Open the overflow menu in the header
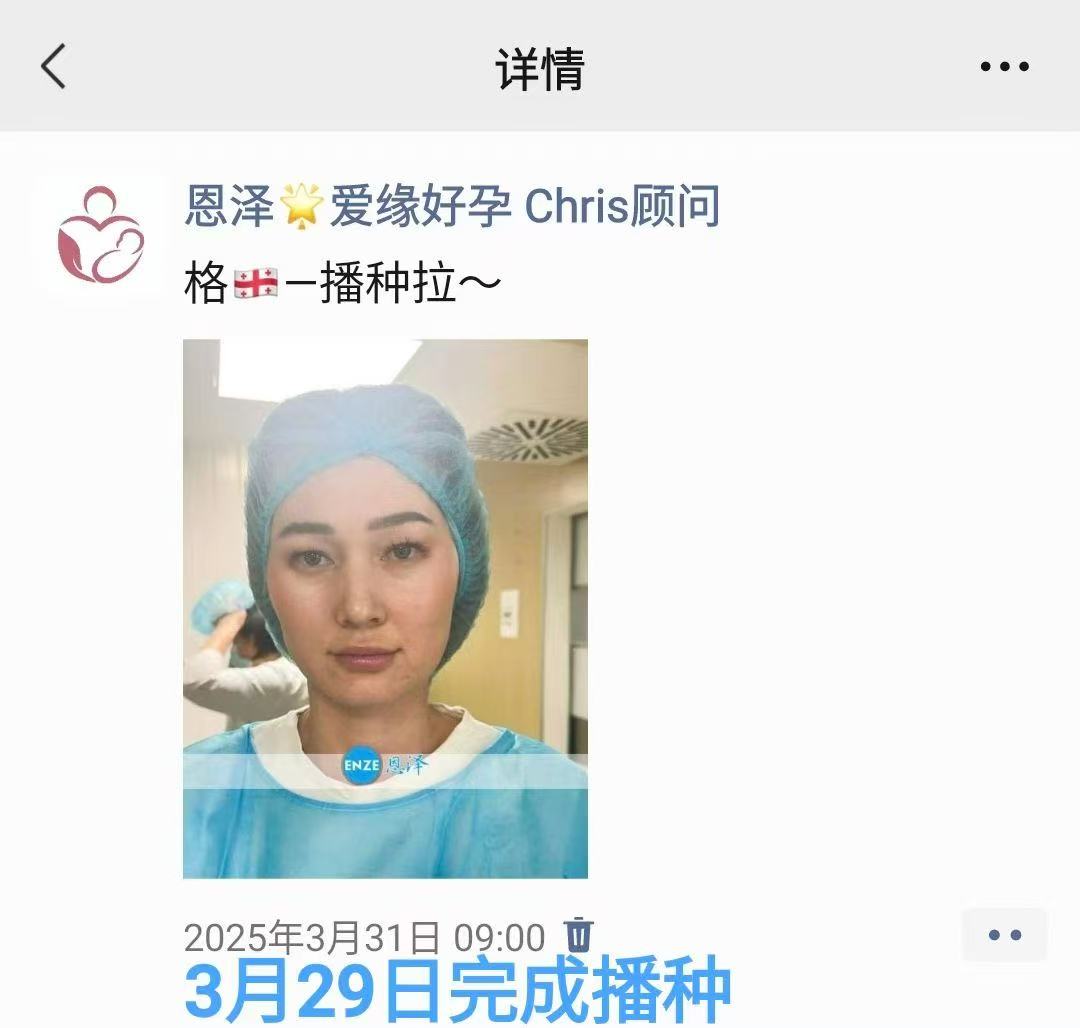This screenshot has height=1028, width=1080. [x=1004, y=68]
